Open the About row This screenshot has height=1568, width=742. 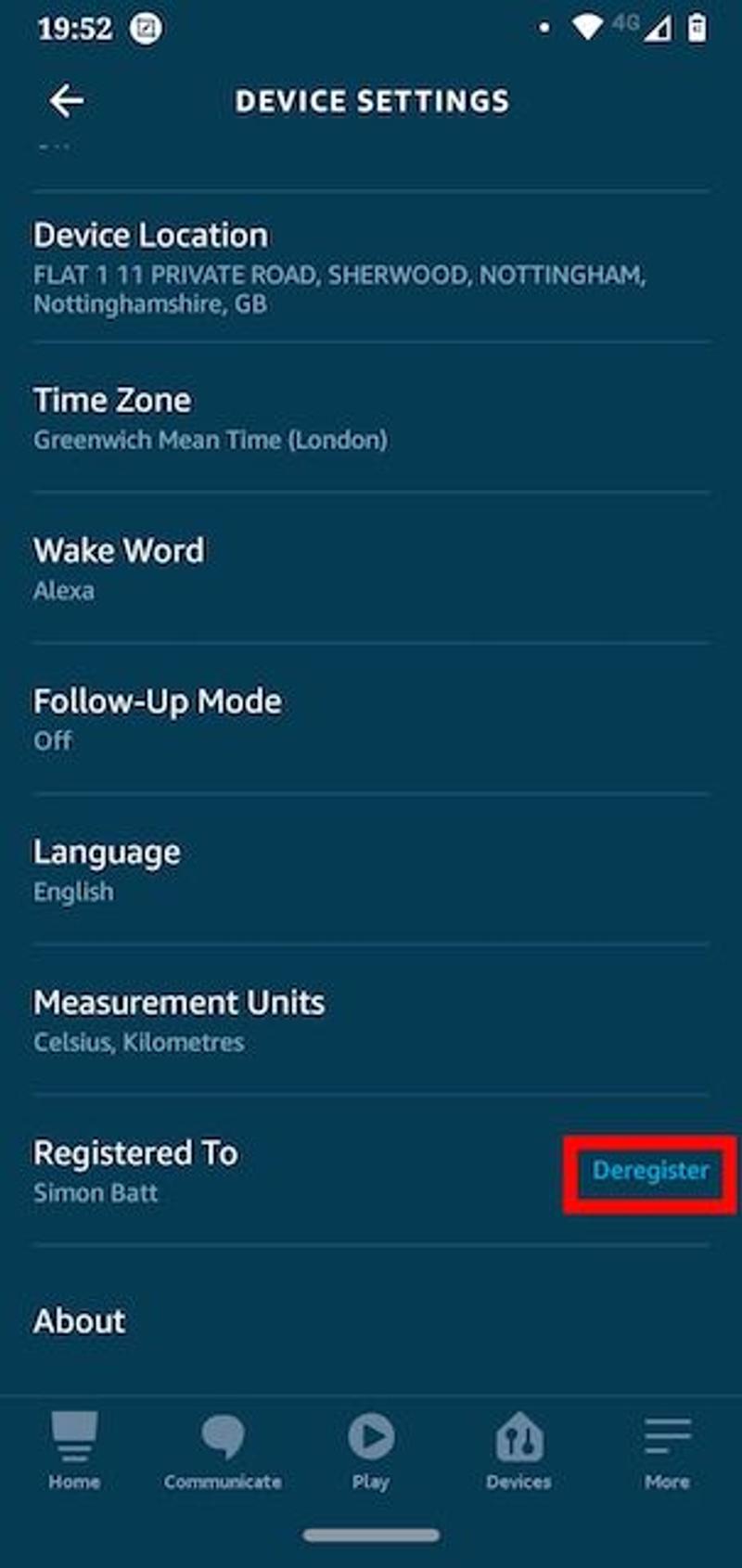pyautogui.click(x=371, y=1320)
